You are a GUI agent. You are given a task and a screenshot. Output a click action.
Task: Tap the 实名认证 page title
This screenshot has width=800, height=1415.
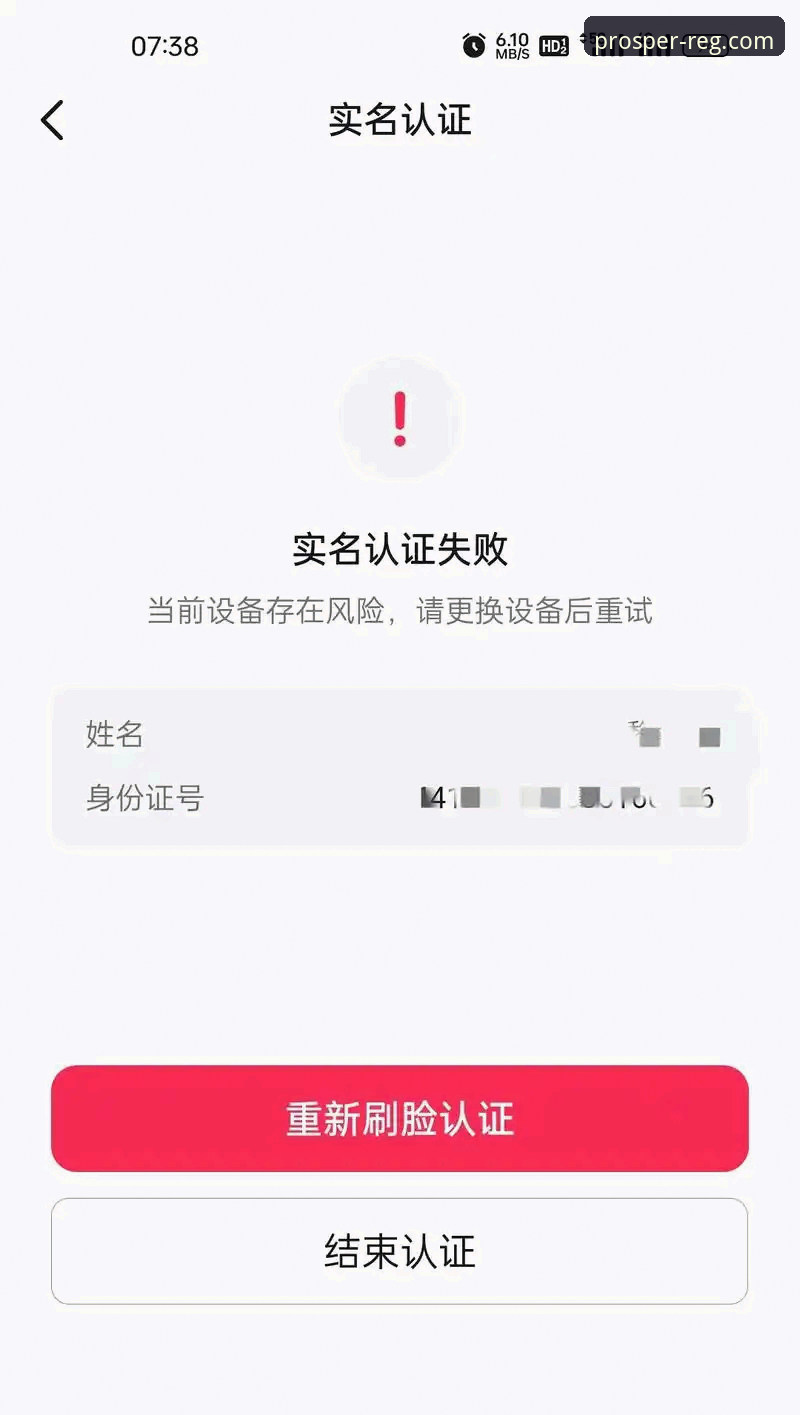[x=400, y=119]
